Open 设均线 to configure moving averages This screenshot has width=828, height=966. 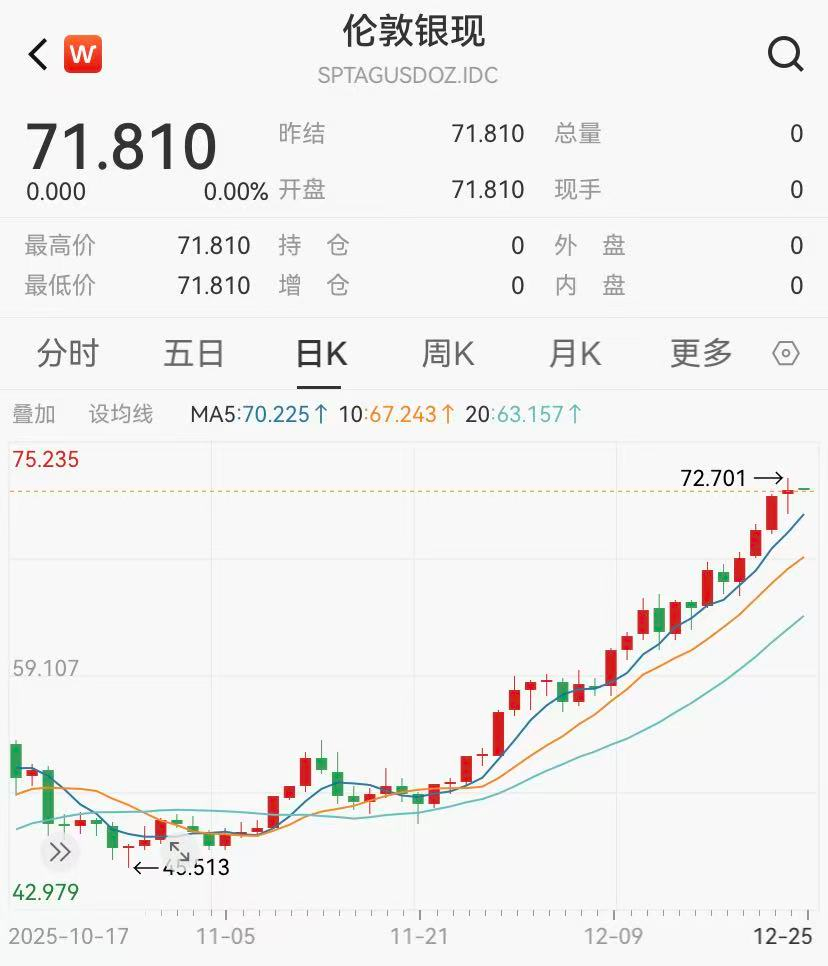(x=120, y=413)
